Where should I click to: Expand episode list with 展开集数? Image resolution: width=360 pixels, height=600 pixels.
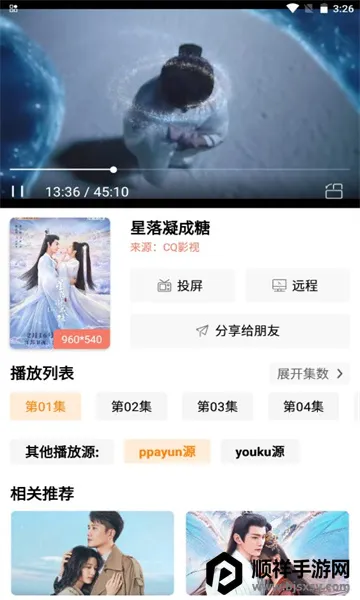point(310,373)
